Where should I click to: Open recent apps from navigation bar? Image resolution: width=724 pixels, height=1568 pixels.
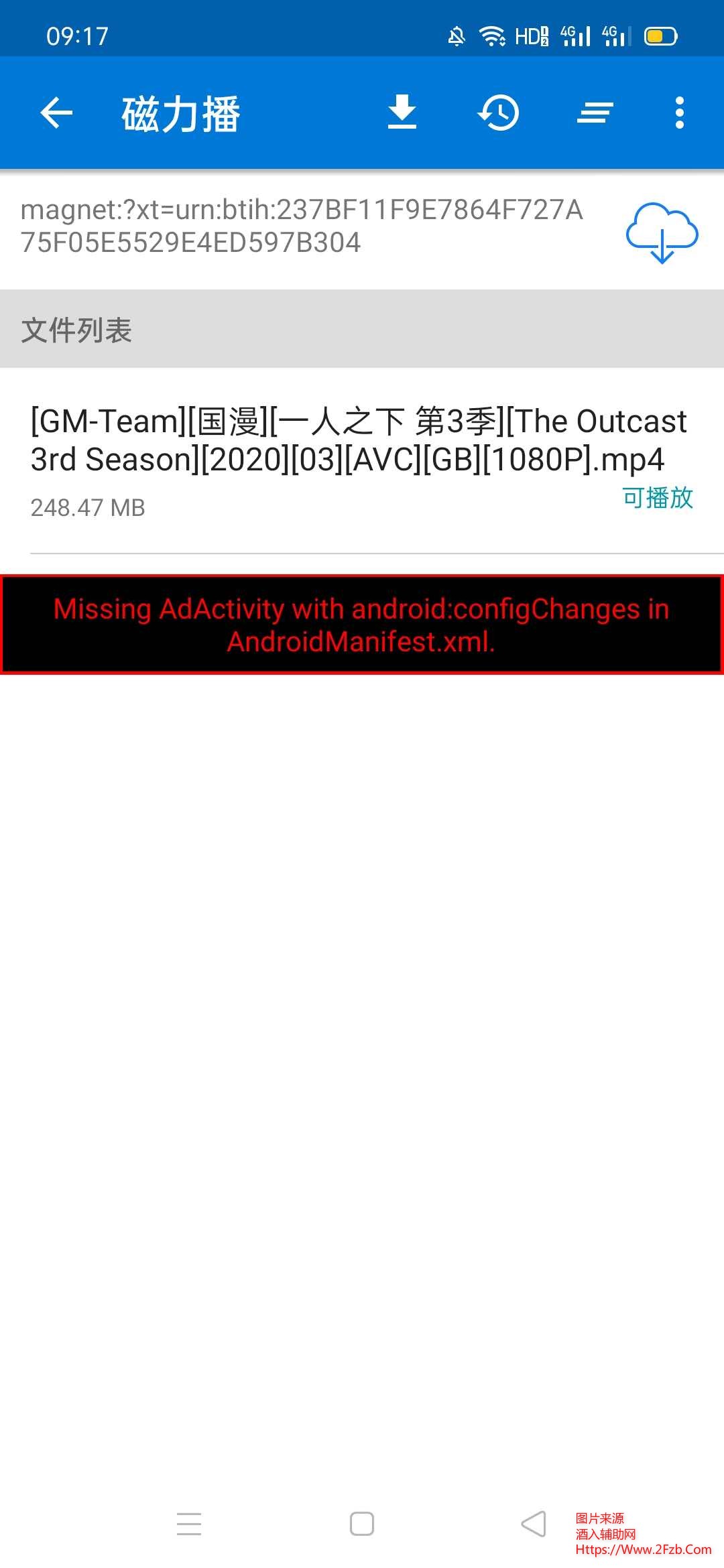(189, 1524)
